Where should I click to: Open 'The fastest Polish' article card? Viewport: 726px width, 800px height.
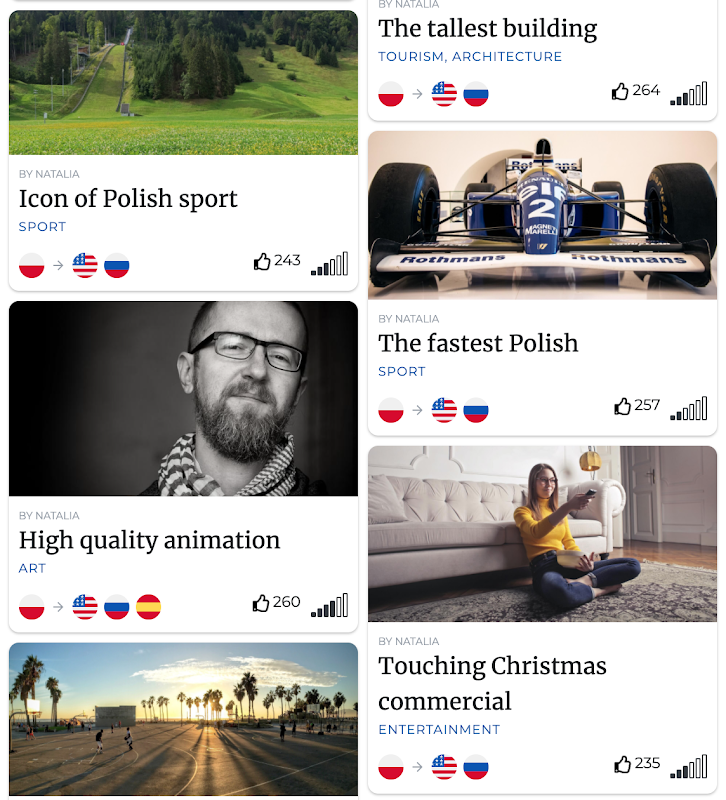(x=478, y=344)
